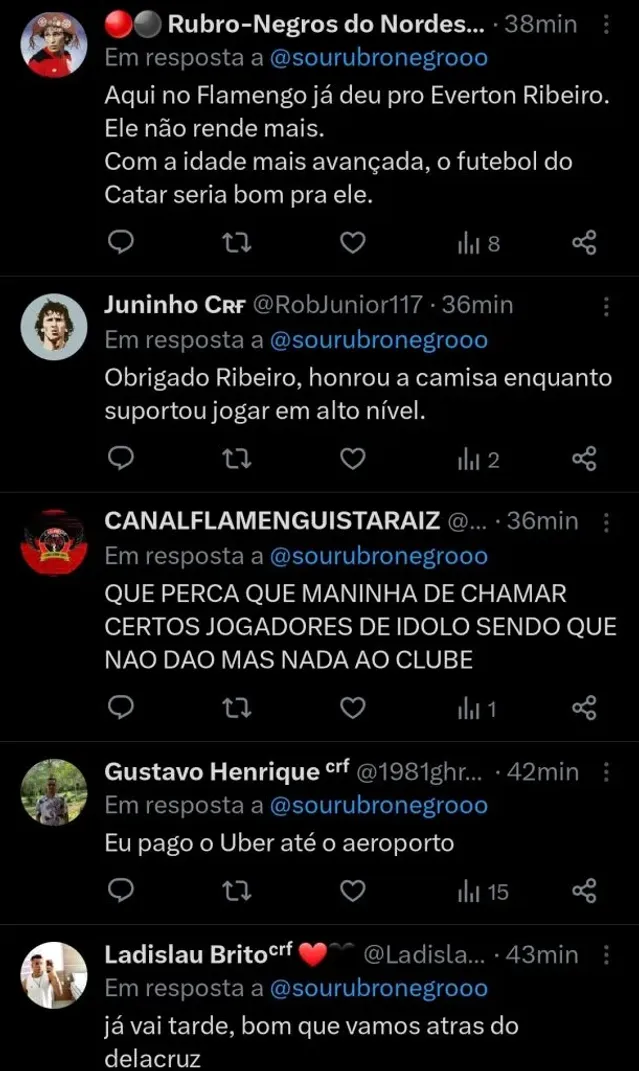The image size is (639, 1071).
Task: Open the @sourubronegrooo link under Juninho CRF
Action: pyautogui.click(x=378, y=340)
